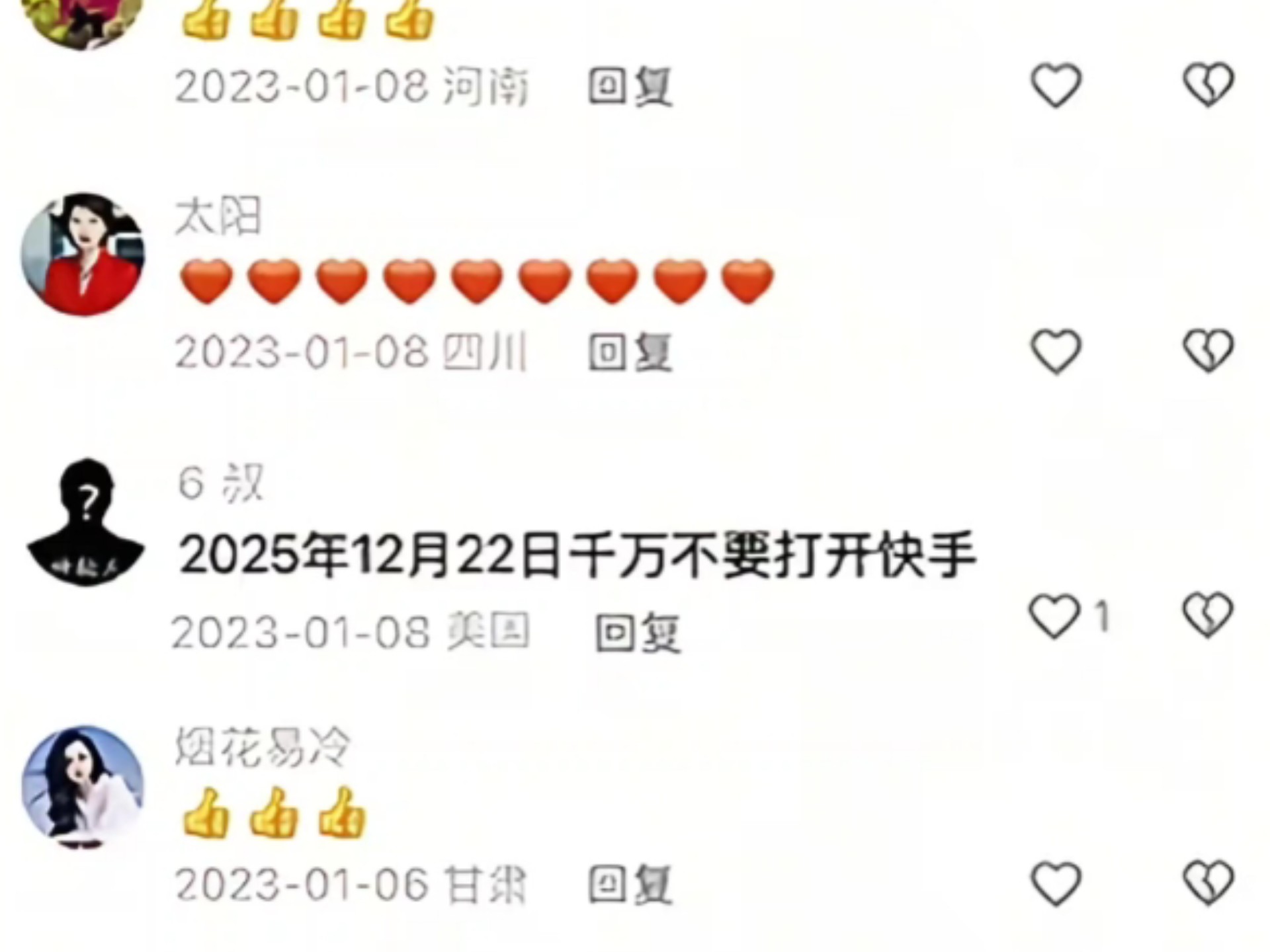The image size is (1270, 952).
Task: Open username 烟花易冷's profile
Action: point(262,748)
